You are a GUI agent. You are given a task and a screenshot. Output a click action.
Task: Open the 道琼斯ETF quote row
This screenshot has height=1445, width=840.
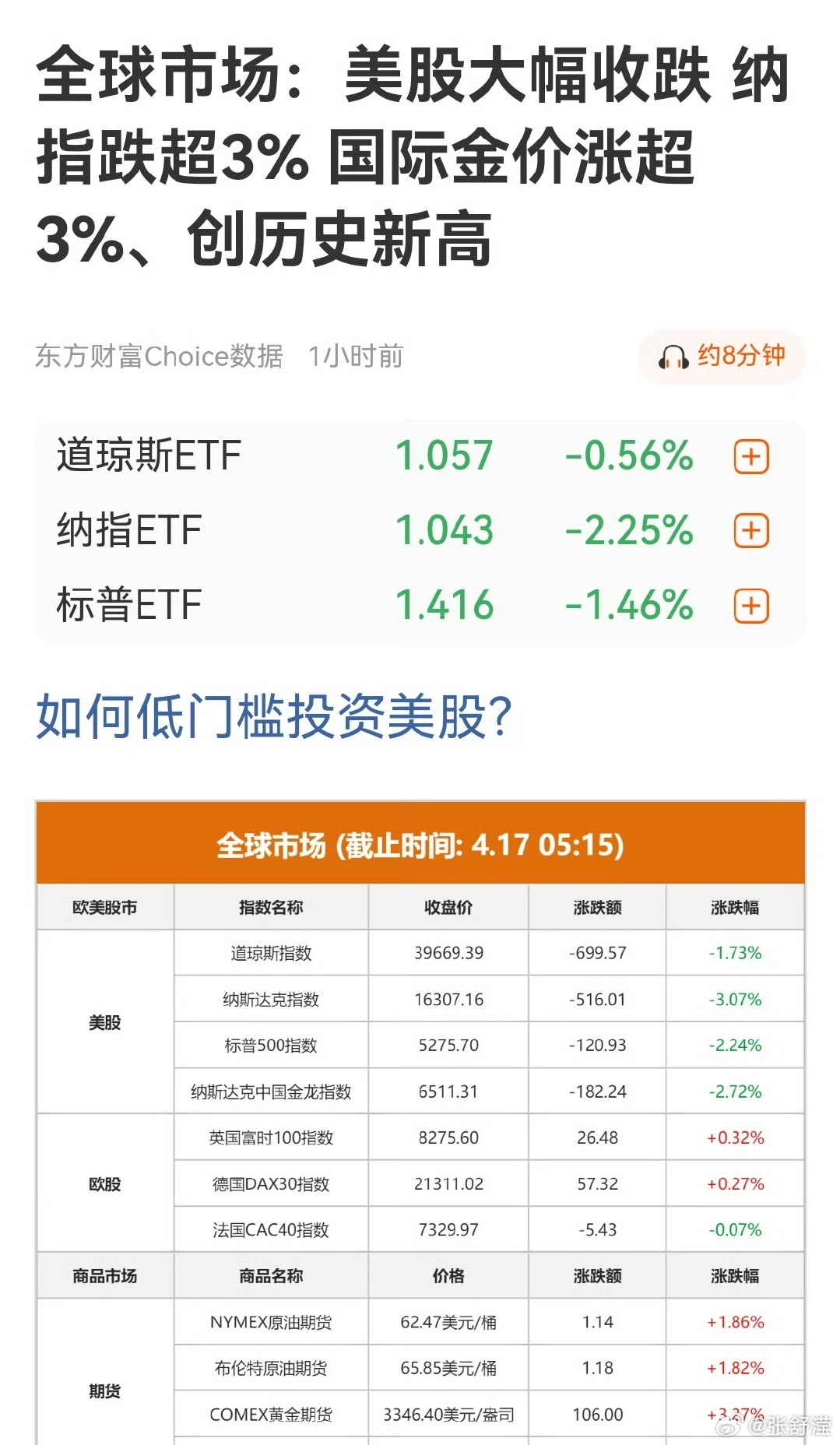420,456
